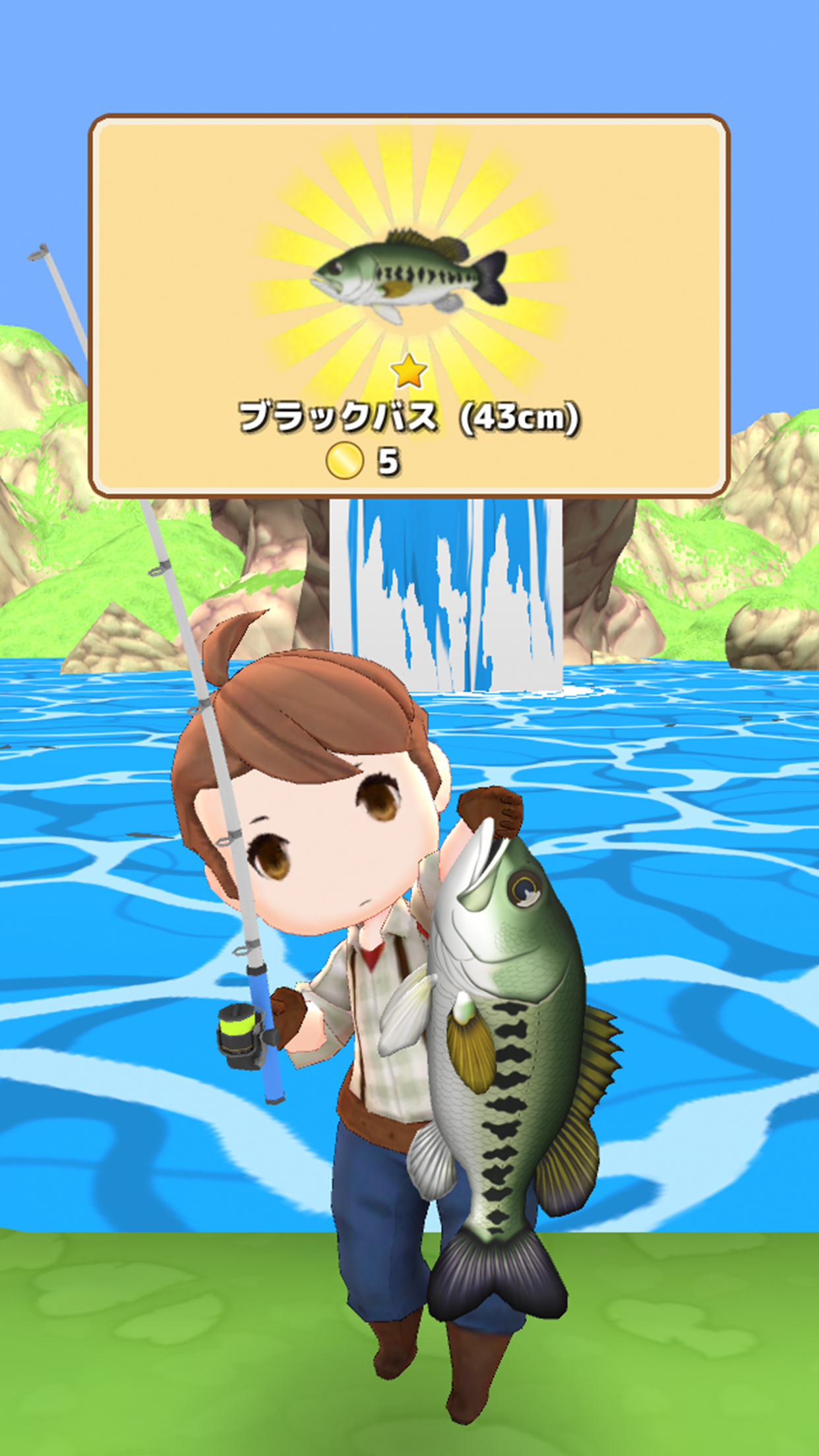Open details under the fish name label
This screenshot has width=819, height=1456.
[x=409, y=417]
